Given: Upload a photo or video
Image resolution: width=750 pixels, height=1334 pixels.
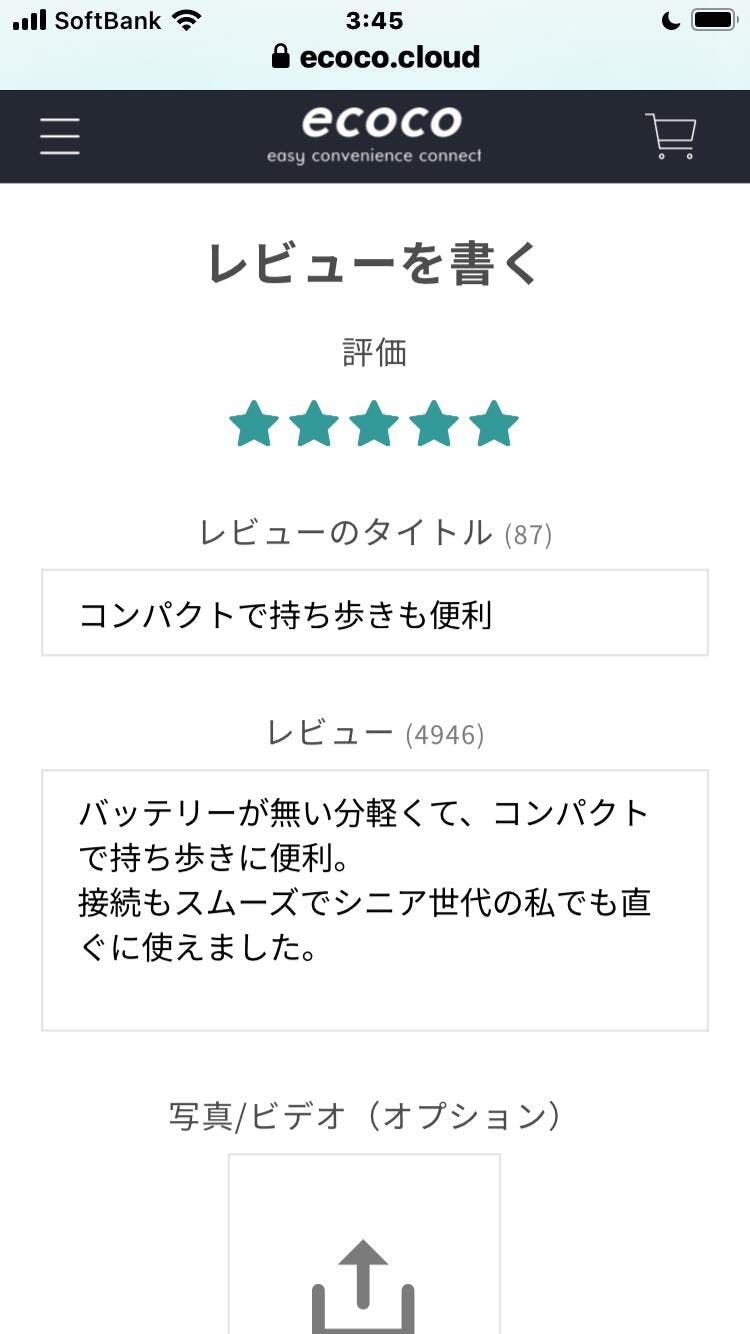Looking at the screenshot, I should [x=364, y=1244].
